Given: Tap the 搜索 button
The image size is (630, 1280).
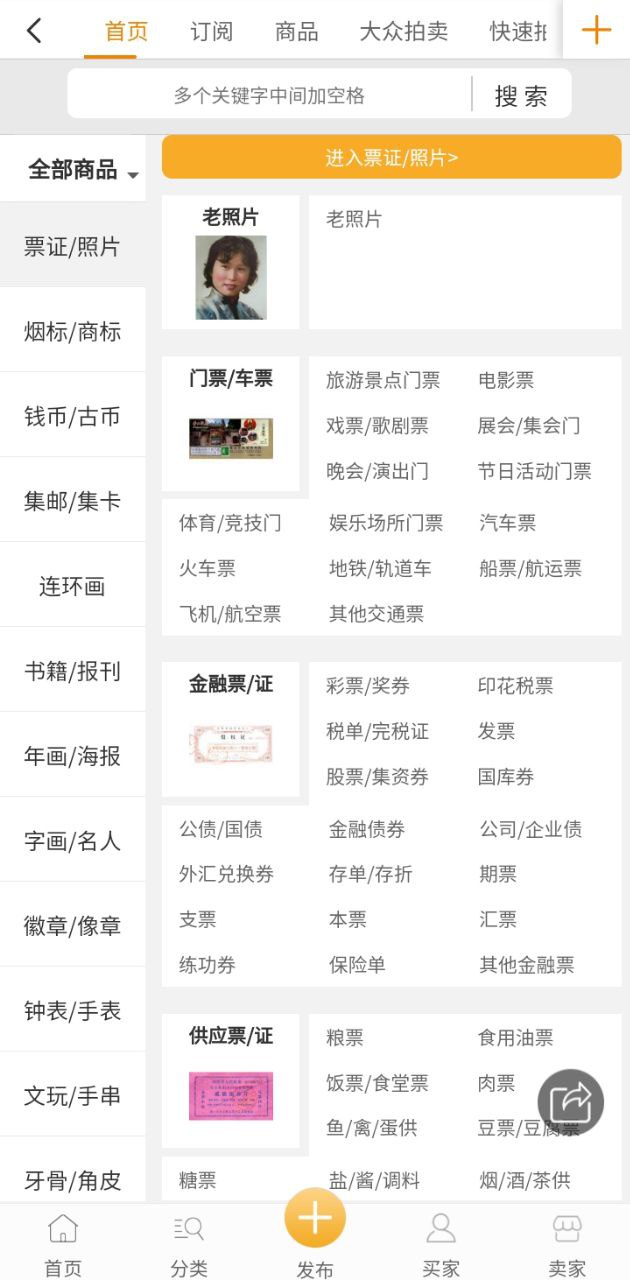Looking at the screenshot, I should click(x=521, y=96).
